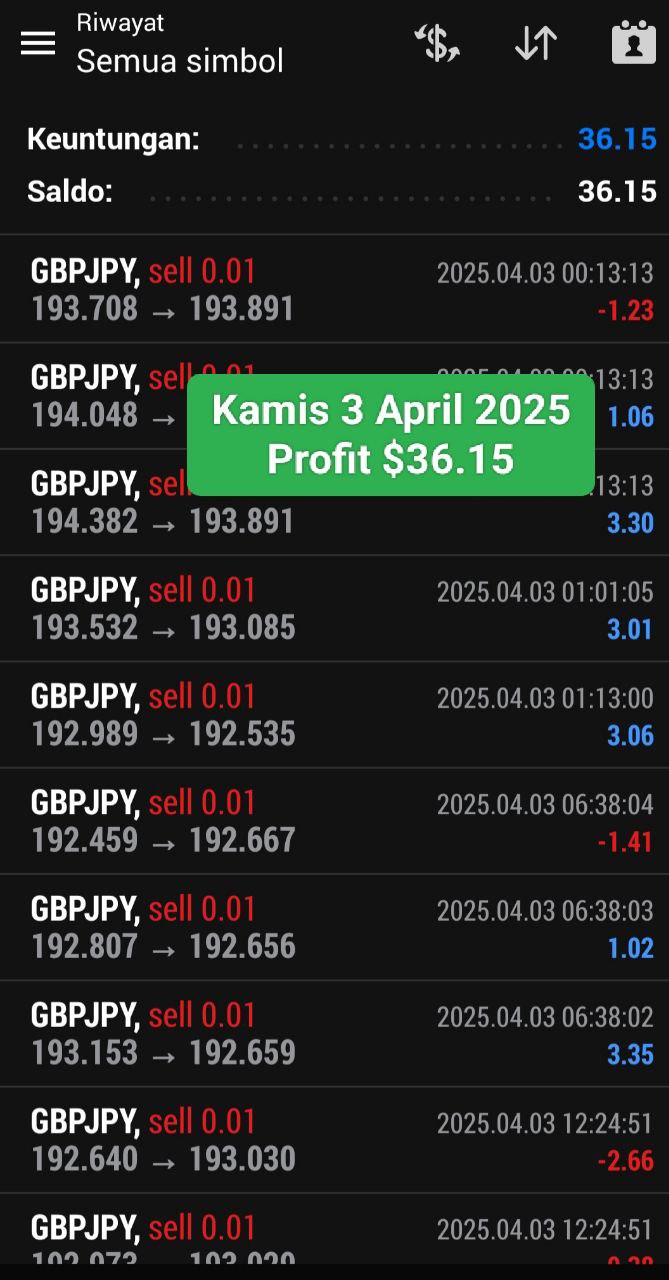
Task: Open the trade closed at 01:13:00
Action: (334, 715)
